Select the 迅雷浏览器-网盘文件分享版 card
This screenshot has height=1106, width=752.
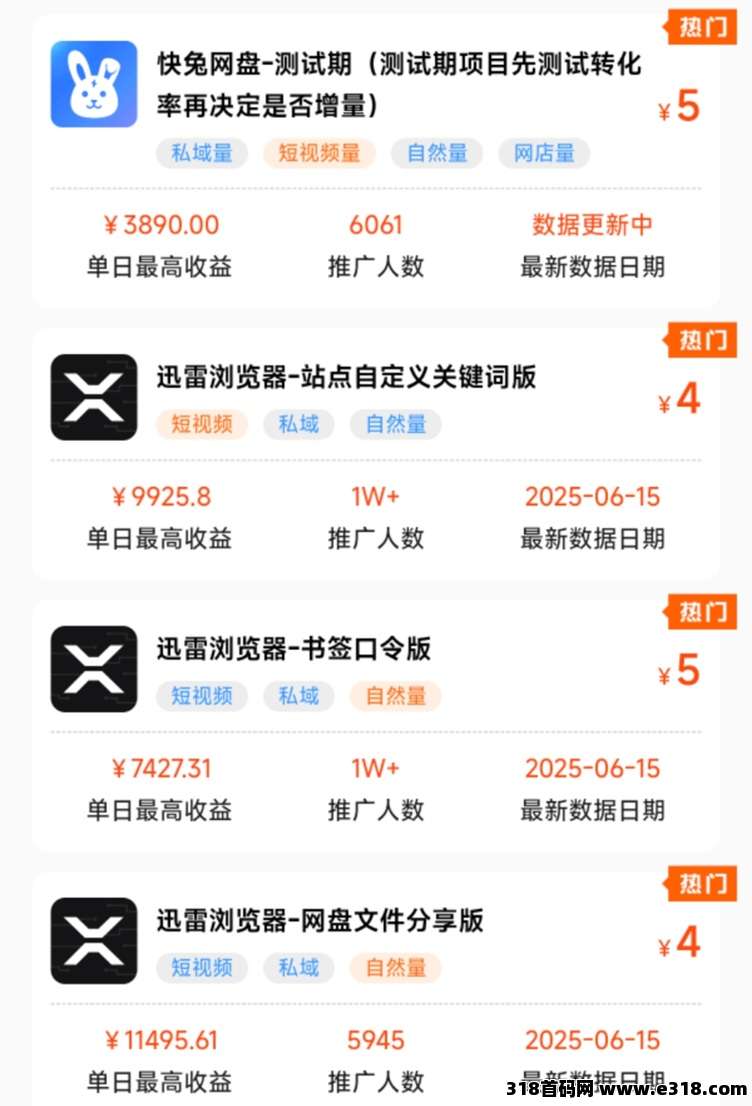[320, 921]
